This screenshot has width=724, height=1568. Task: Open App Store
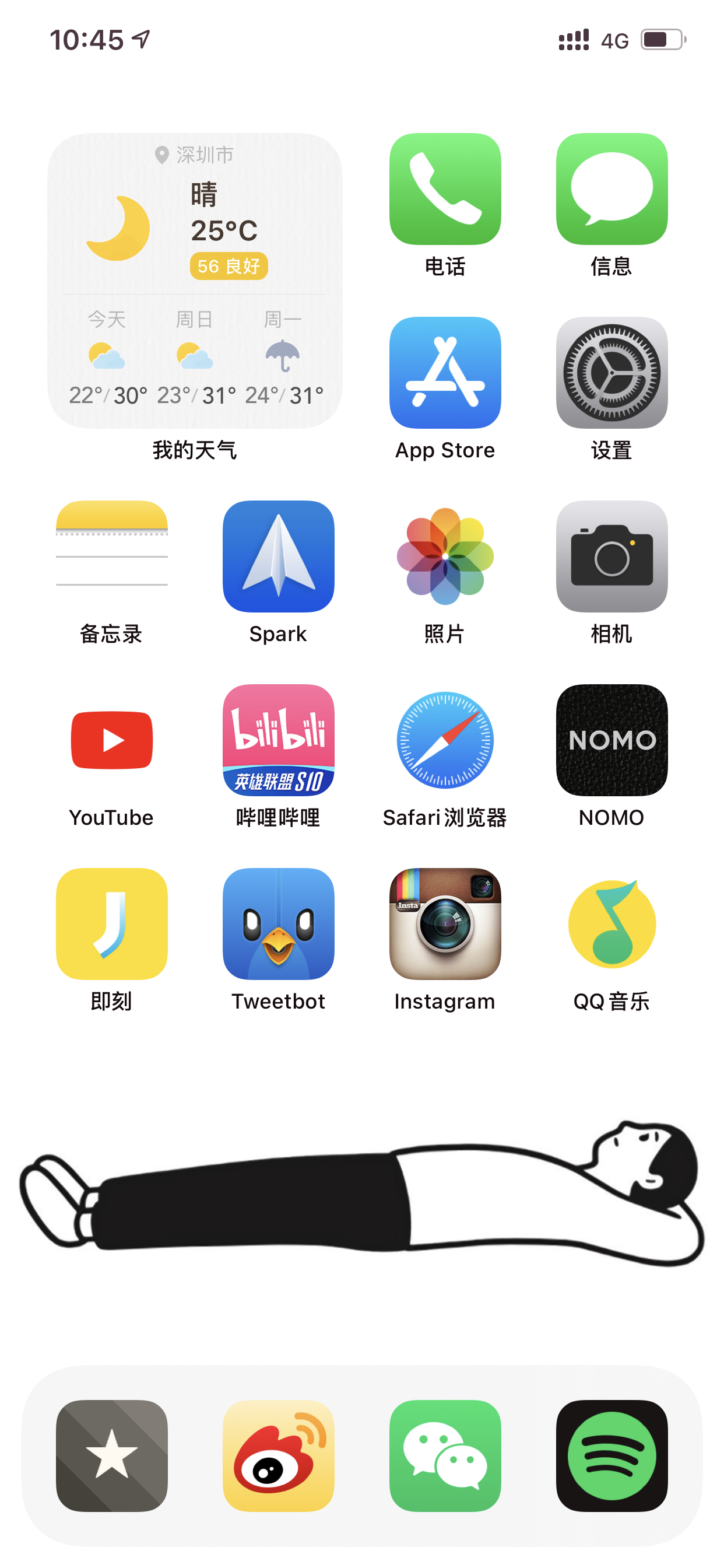coord(445,373)
